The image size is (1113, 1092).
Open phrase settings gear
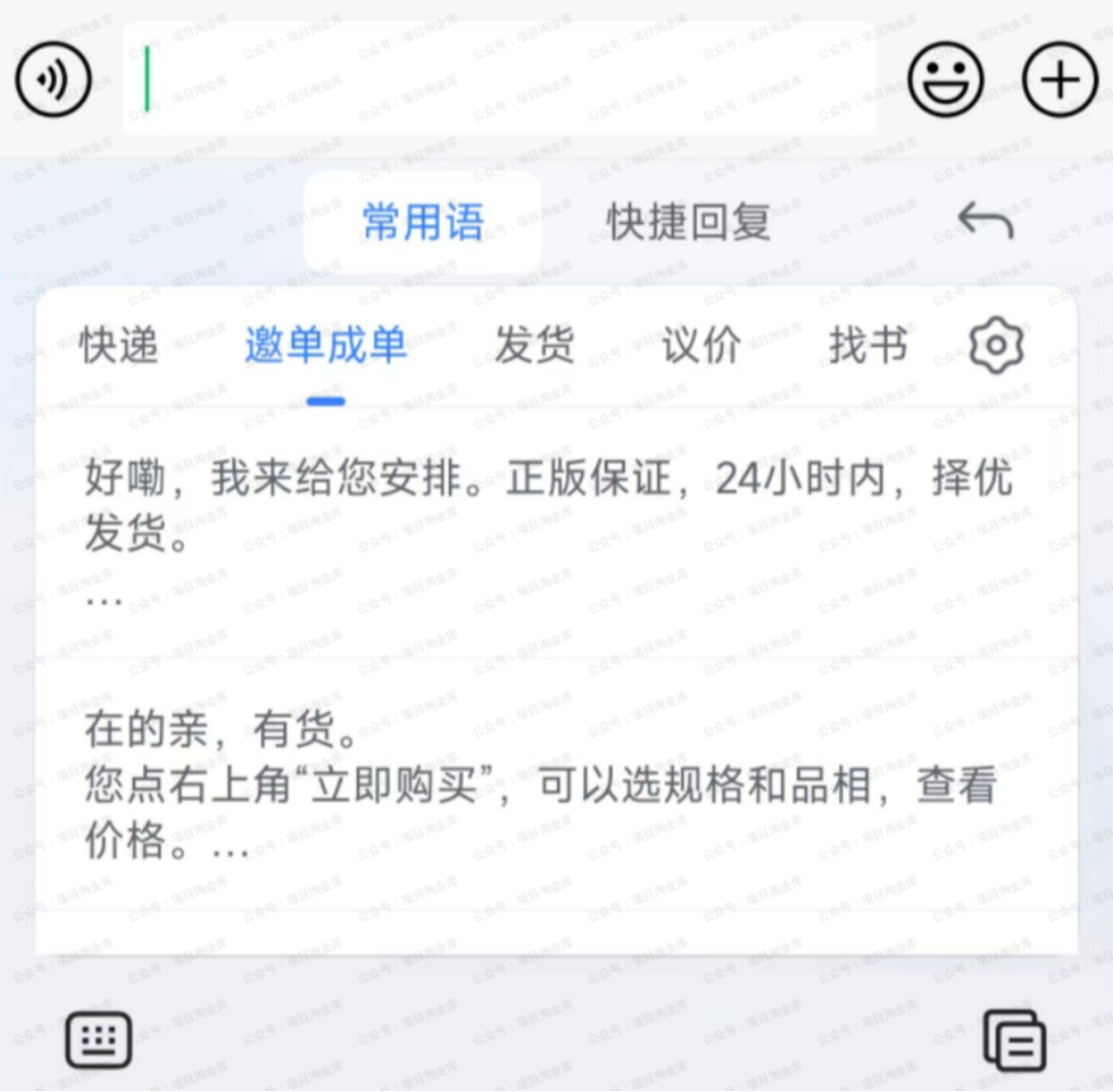tap(996, 345)
